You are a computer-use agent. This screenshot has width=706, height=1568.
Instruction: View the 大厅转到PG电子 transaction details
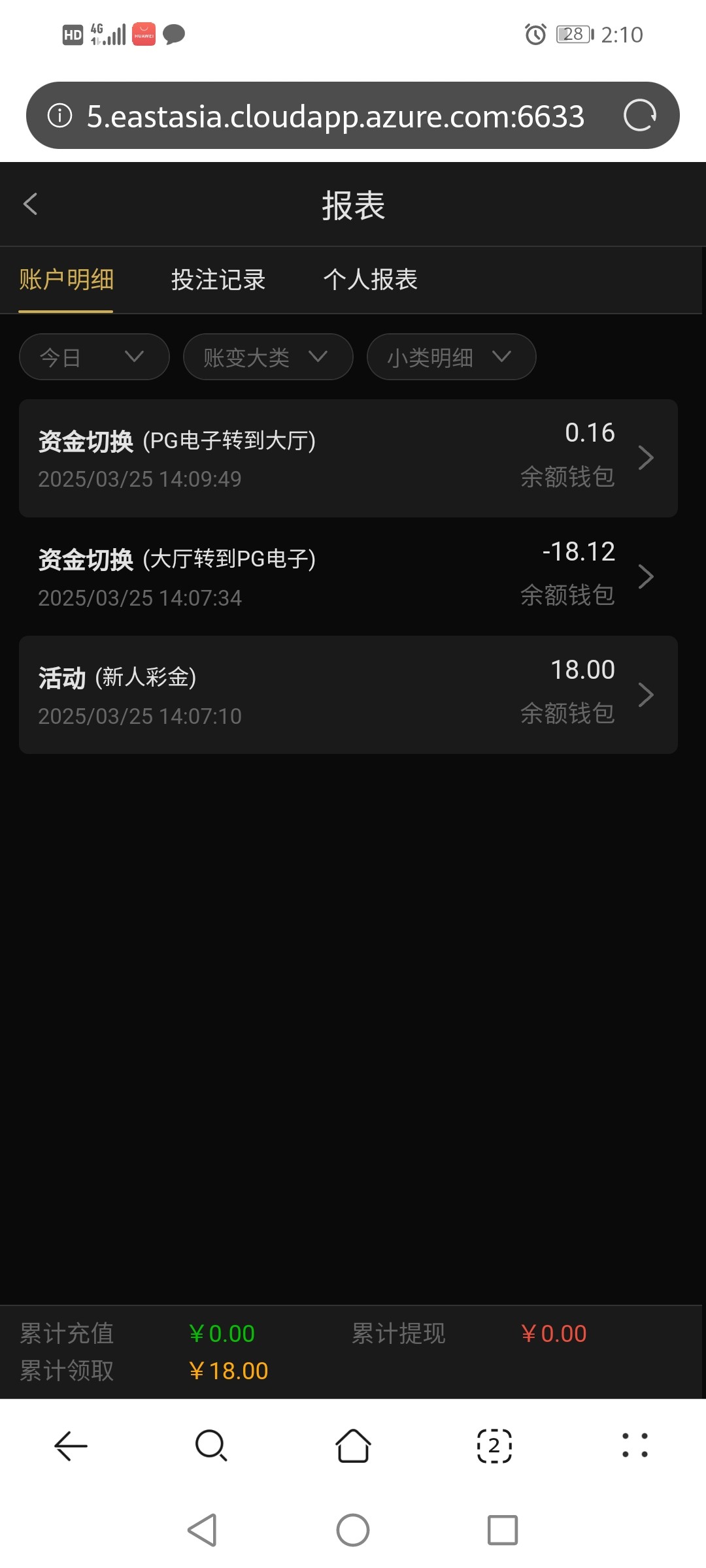point(348,577)
